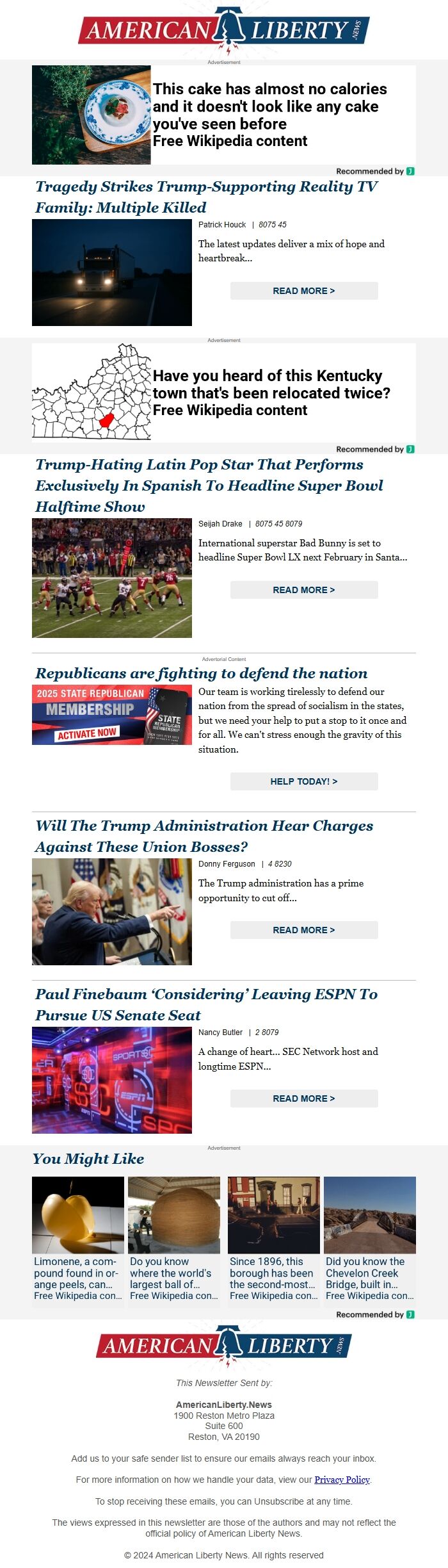The image size is (448, 1568).
Task: Open the Trump-Hating Latin Pop Star headline
Action: pos(209,486)
